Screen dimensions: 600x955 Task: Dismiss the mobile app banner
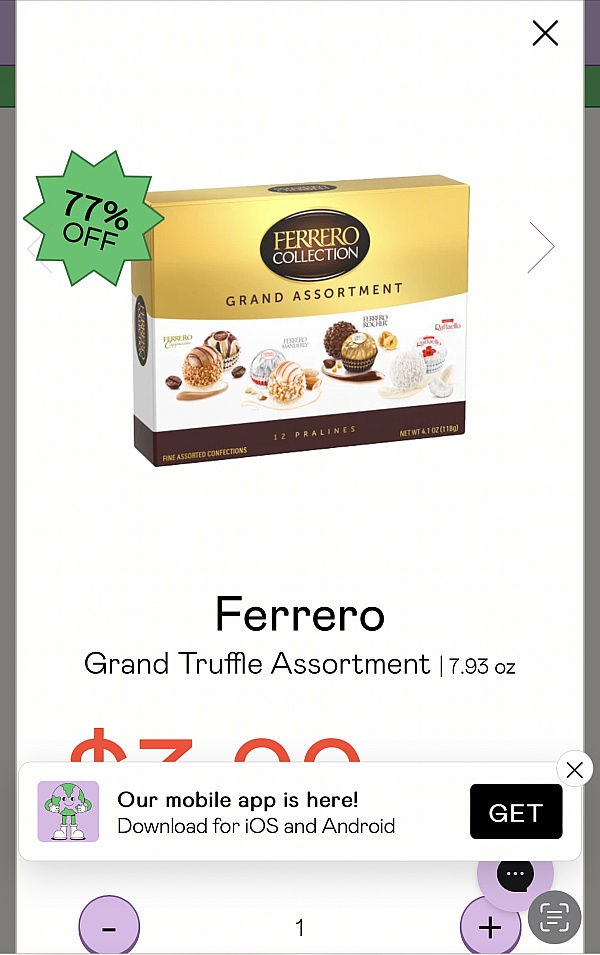574,769
